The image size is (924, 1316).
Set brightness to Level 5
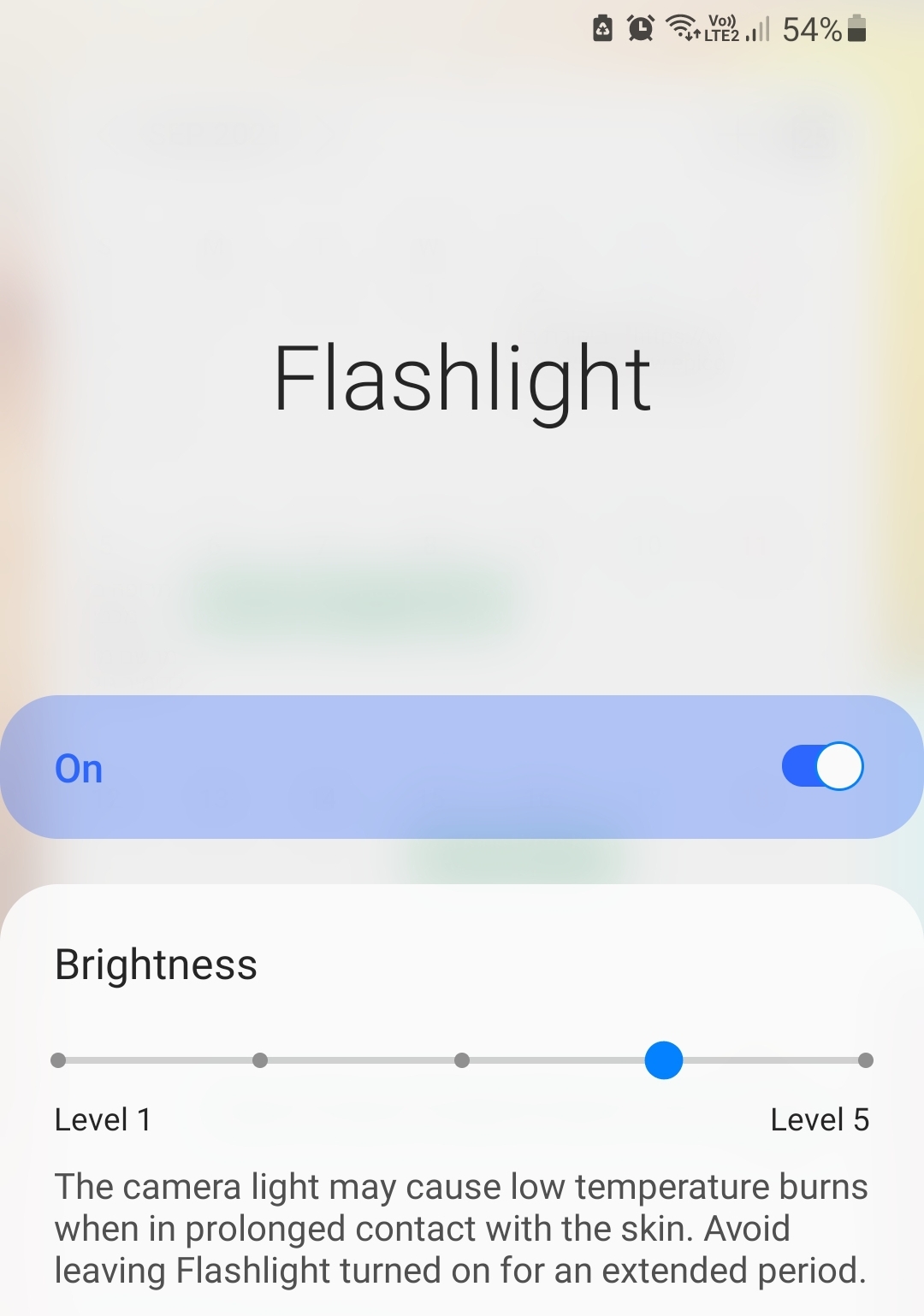(x=865, y=1060)
